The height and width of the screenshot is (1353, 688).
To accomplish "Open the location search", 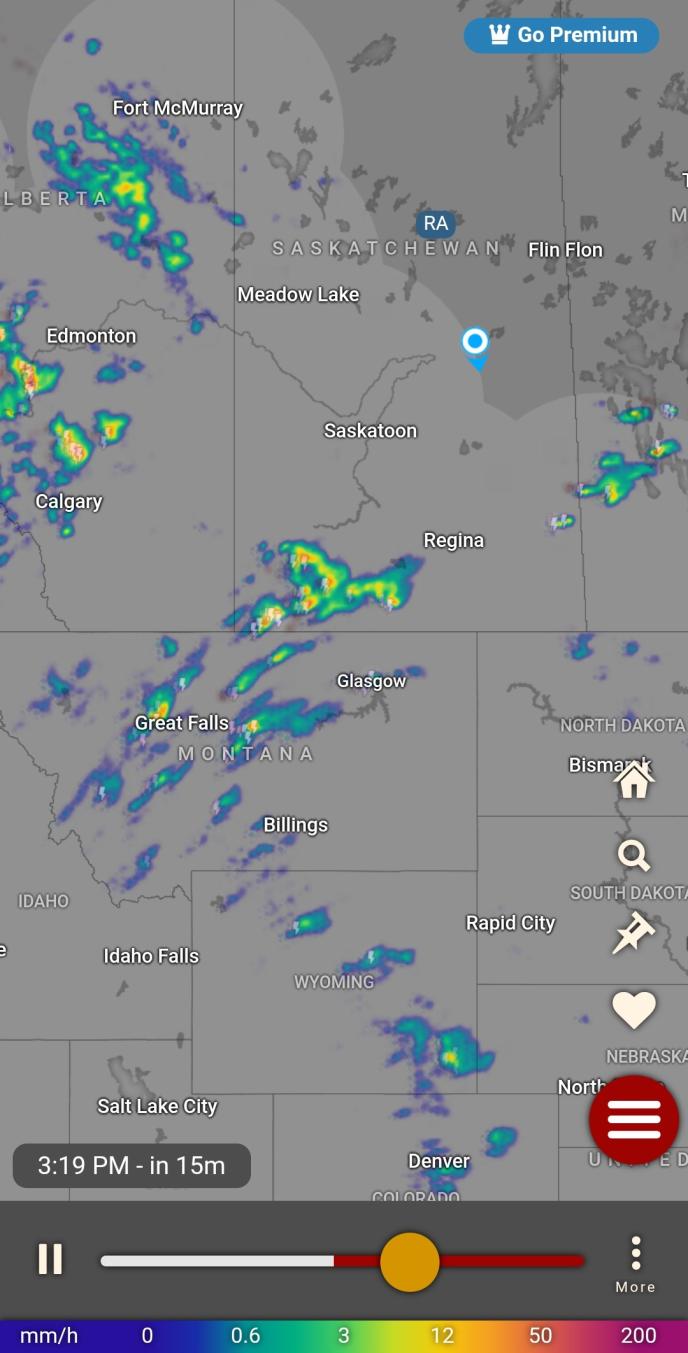I will pyautogui.click(x=634, y=856).
